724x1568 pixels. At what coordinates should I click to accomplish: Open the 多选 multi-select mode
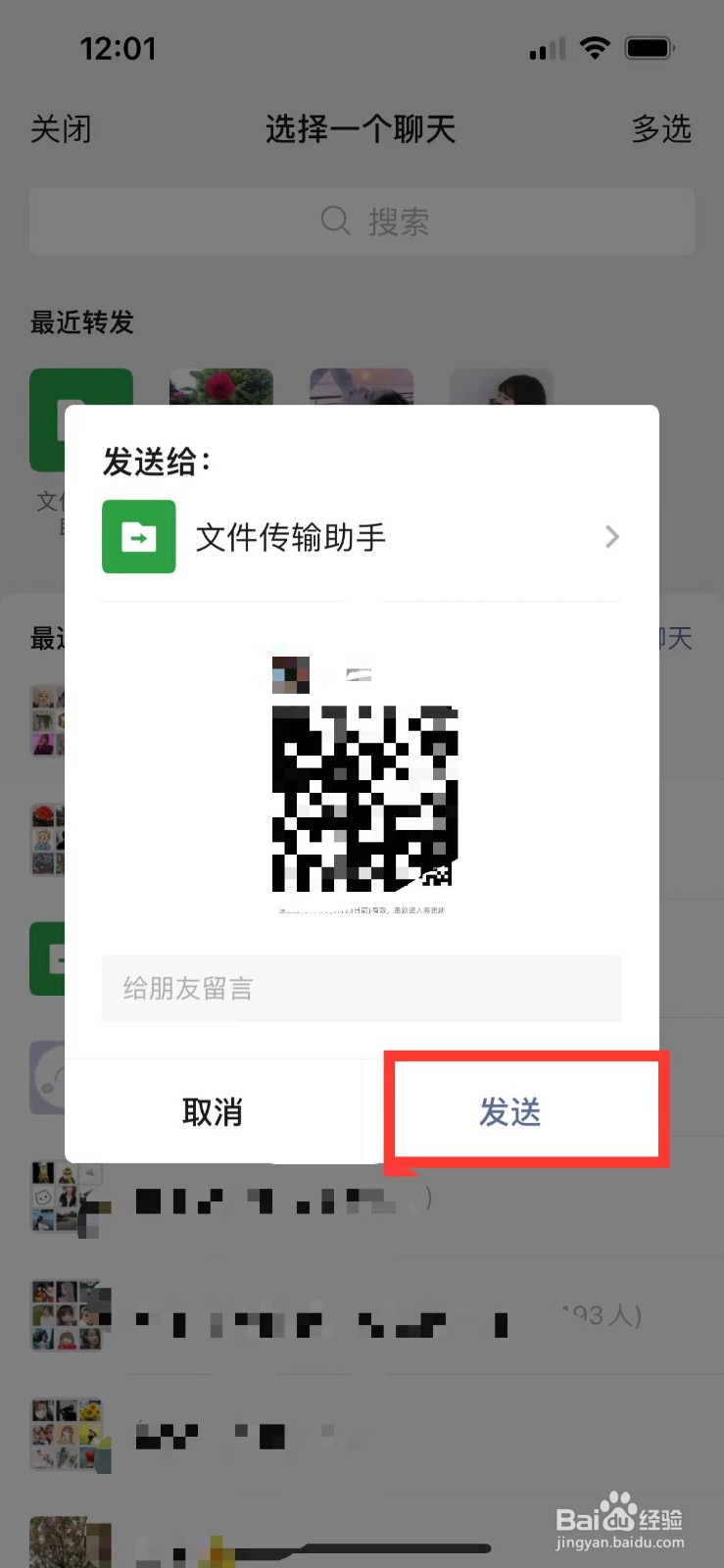click(661, 128)
